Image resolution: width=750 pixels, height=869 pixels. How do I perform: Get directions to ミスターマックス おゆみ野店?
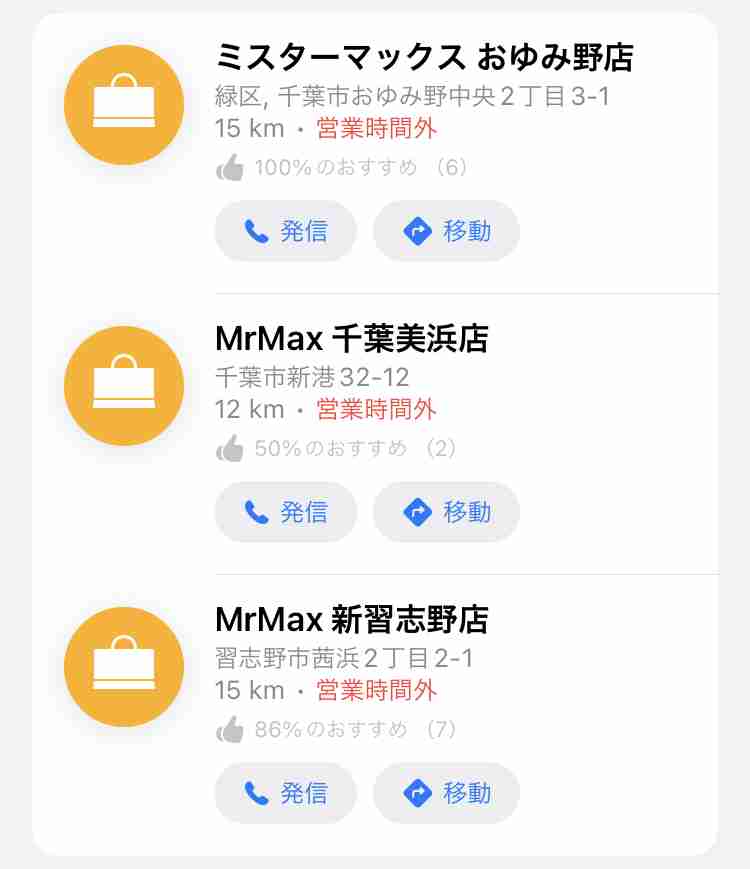[x=446, y=231]
